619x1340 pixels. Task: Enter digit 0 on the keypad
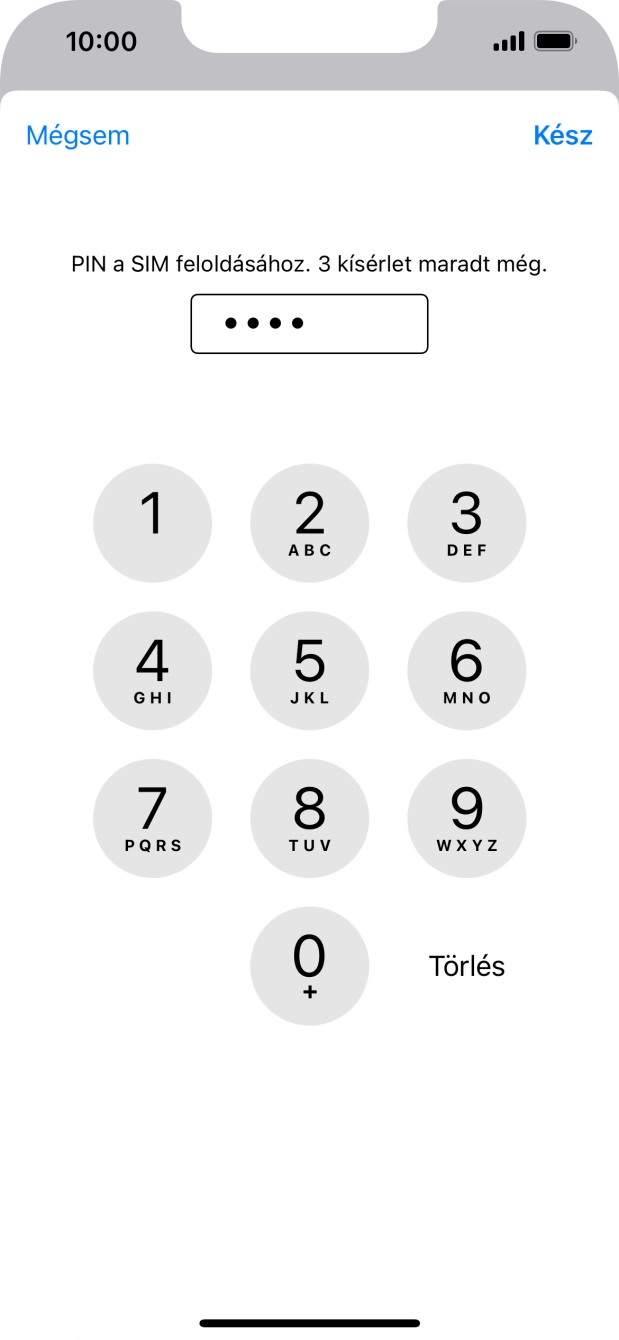tap(309, 966)
